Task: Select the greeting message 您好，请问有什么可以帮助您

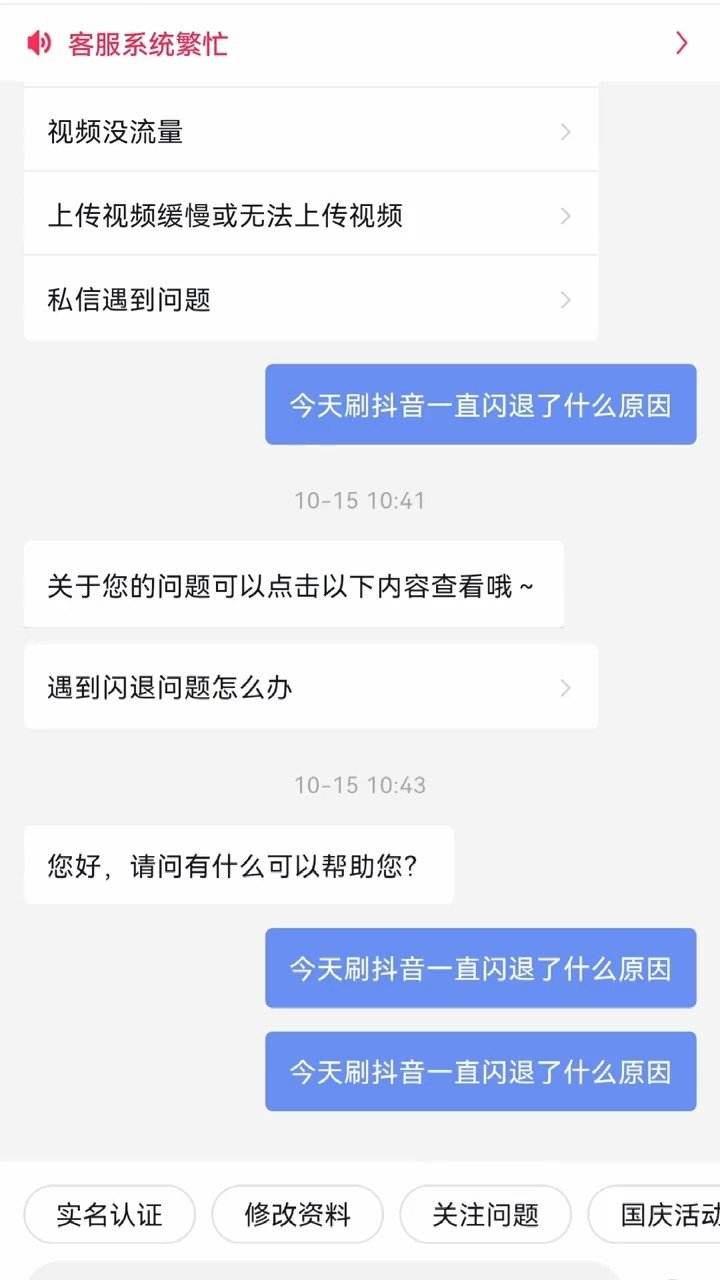Action: click(x=238, y=866)
